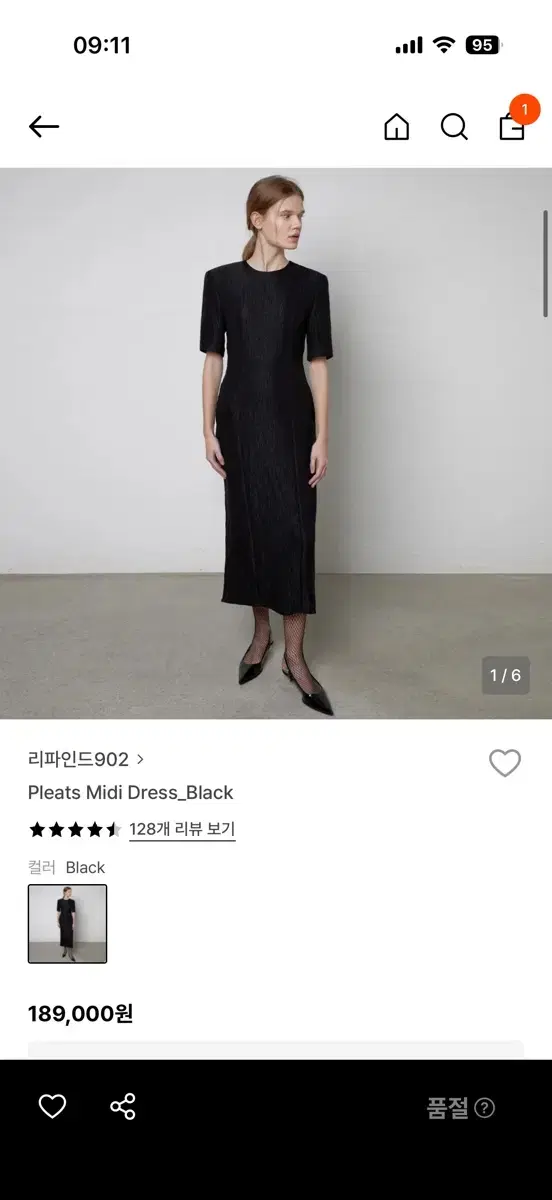Tap the white heart in bottom bar
The width and height of the screenshot is (552, 1200).
point(52,1106)
